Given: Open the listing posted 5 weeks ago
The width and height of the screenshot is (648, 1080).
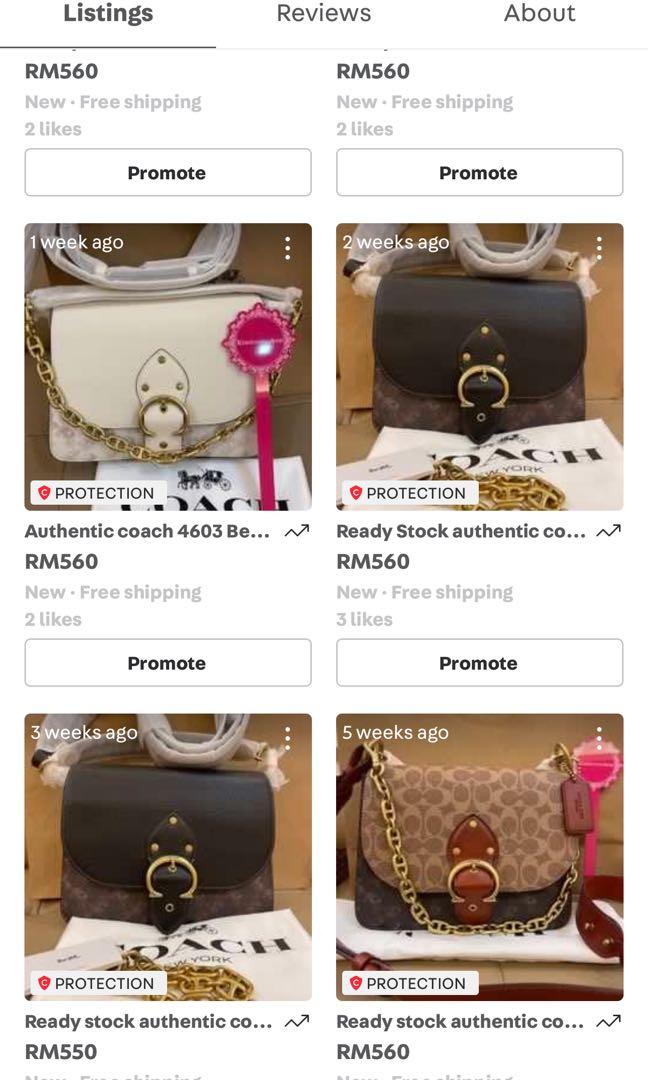Looking at the screenshot, I should 479,856.
